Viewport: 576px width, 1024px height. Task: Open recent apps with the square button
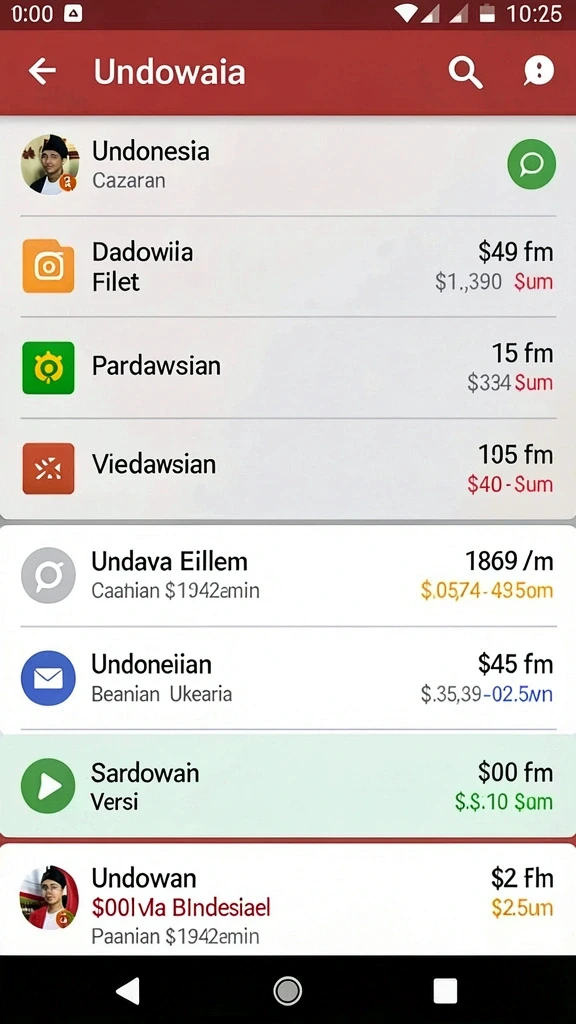pos(445,991)
